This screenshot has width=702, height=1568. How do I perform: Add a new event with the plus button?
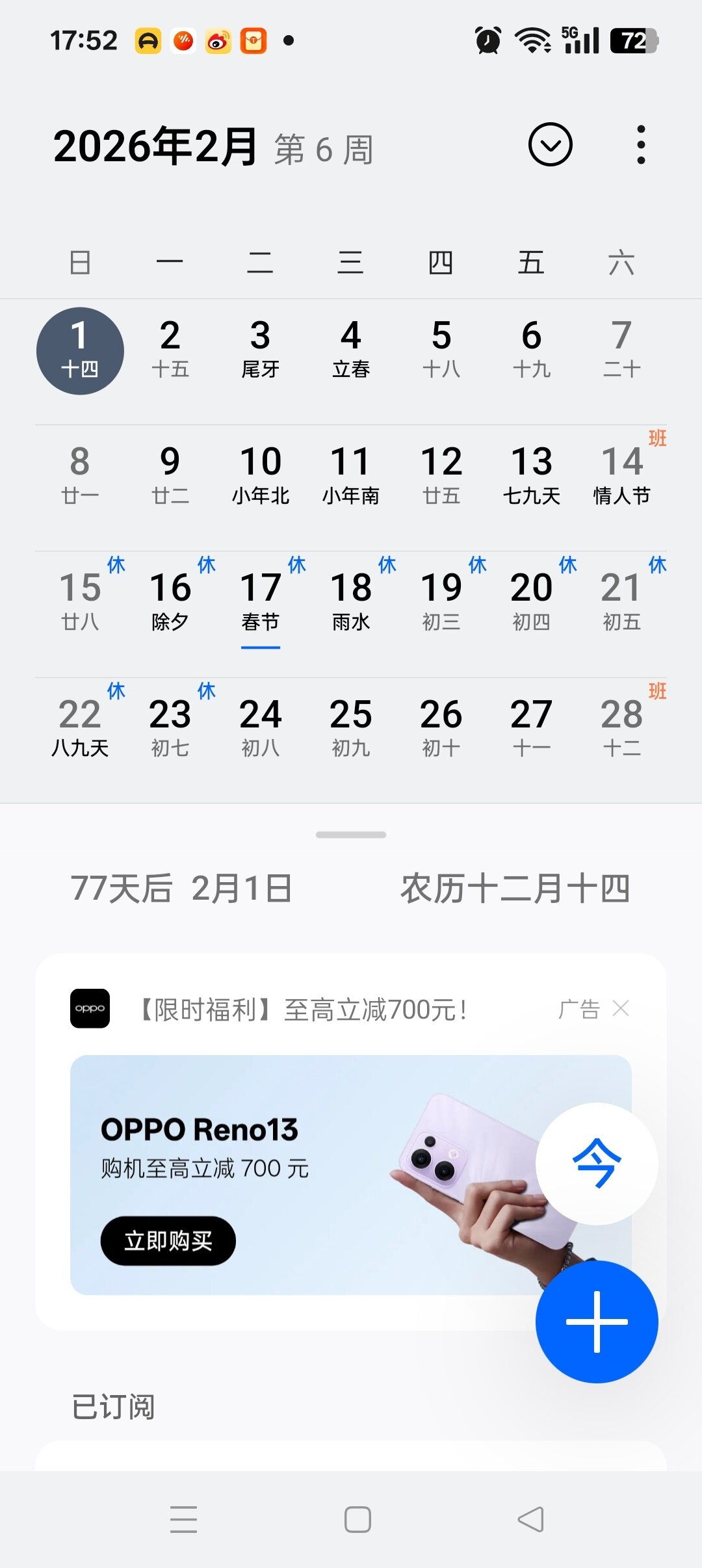[x=597, y=1322]
